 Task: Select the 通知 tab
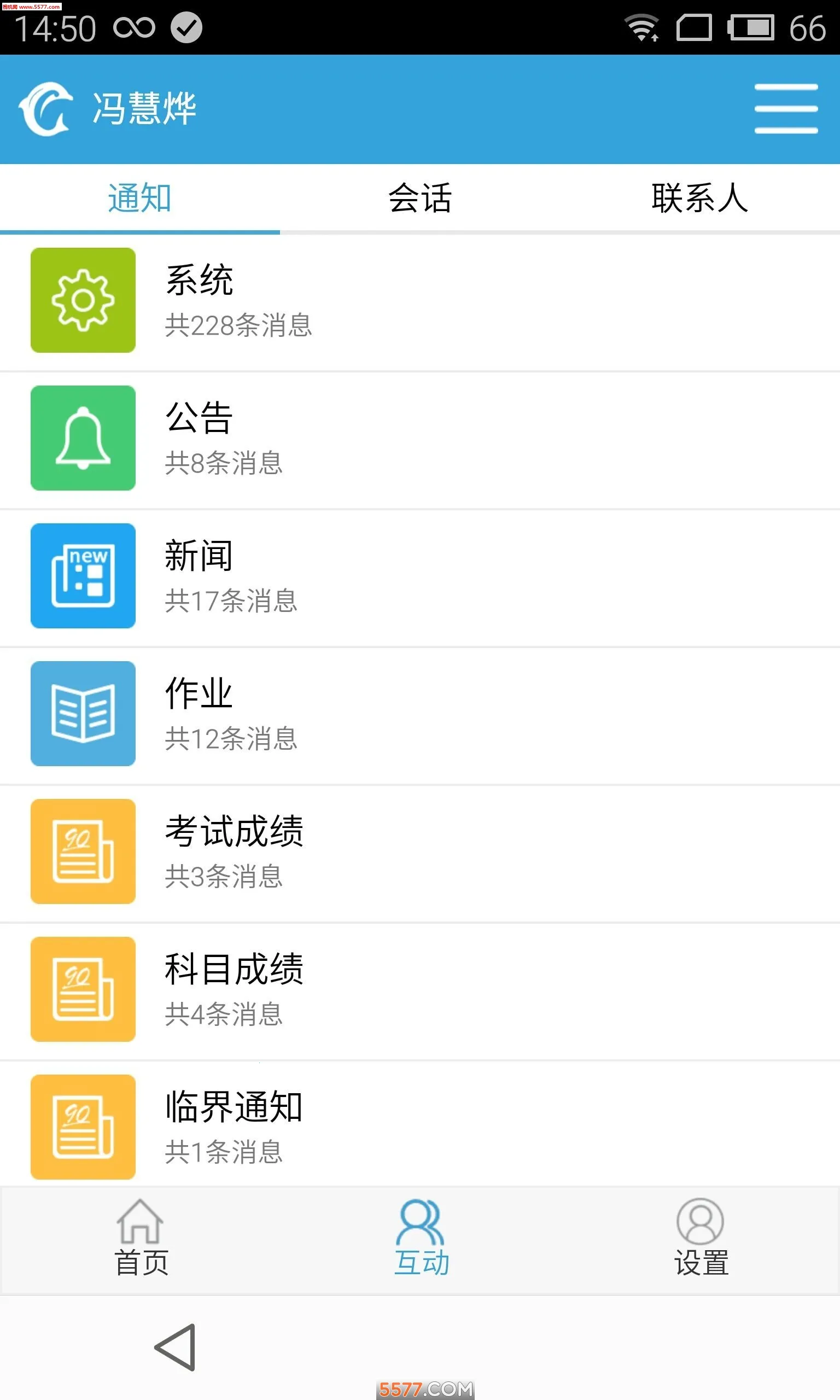coord(139,198)
